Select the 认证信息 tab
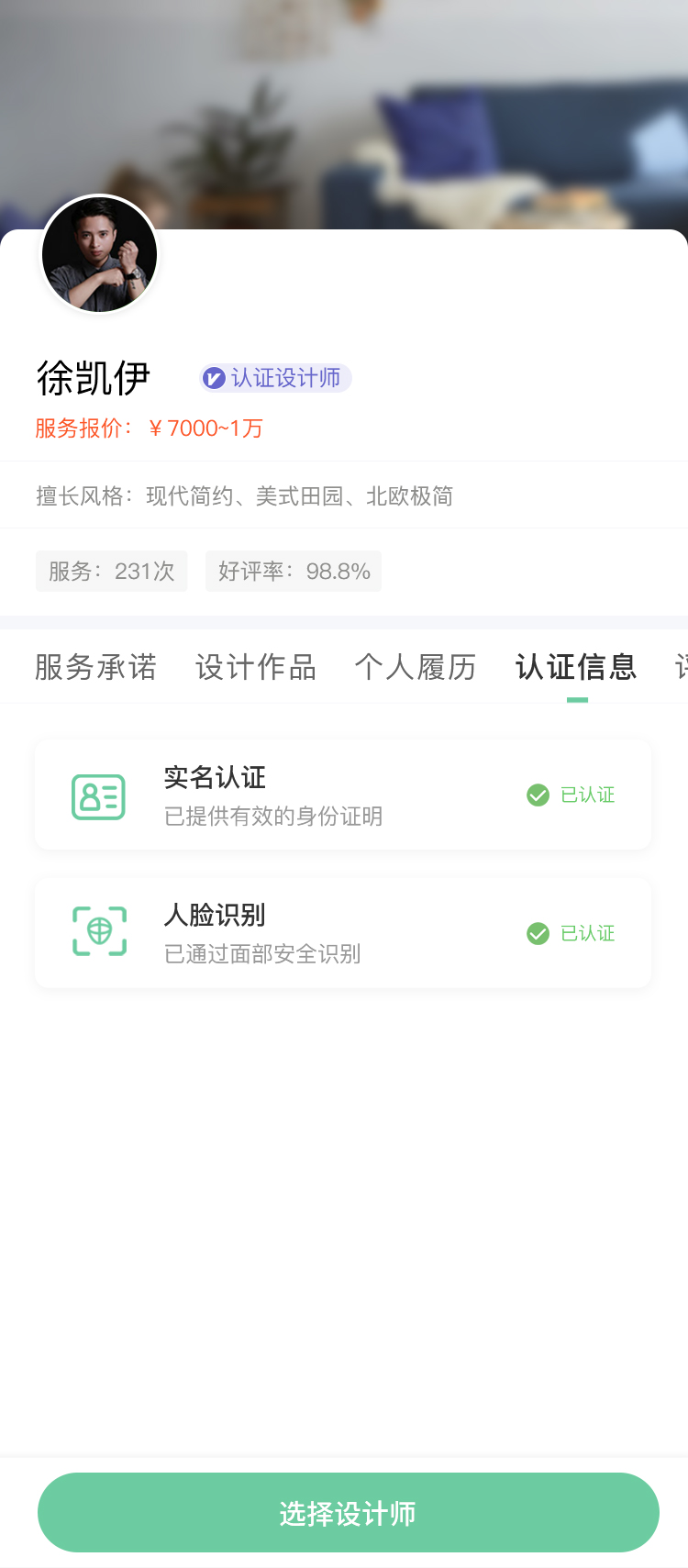 (x=576, y=667)
